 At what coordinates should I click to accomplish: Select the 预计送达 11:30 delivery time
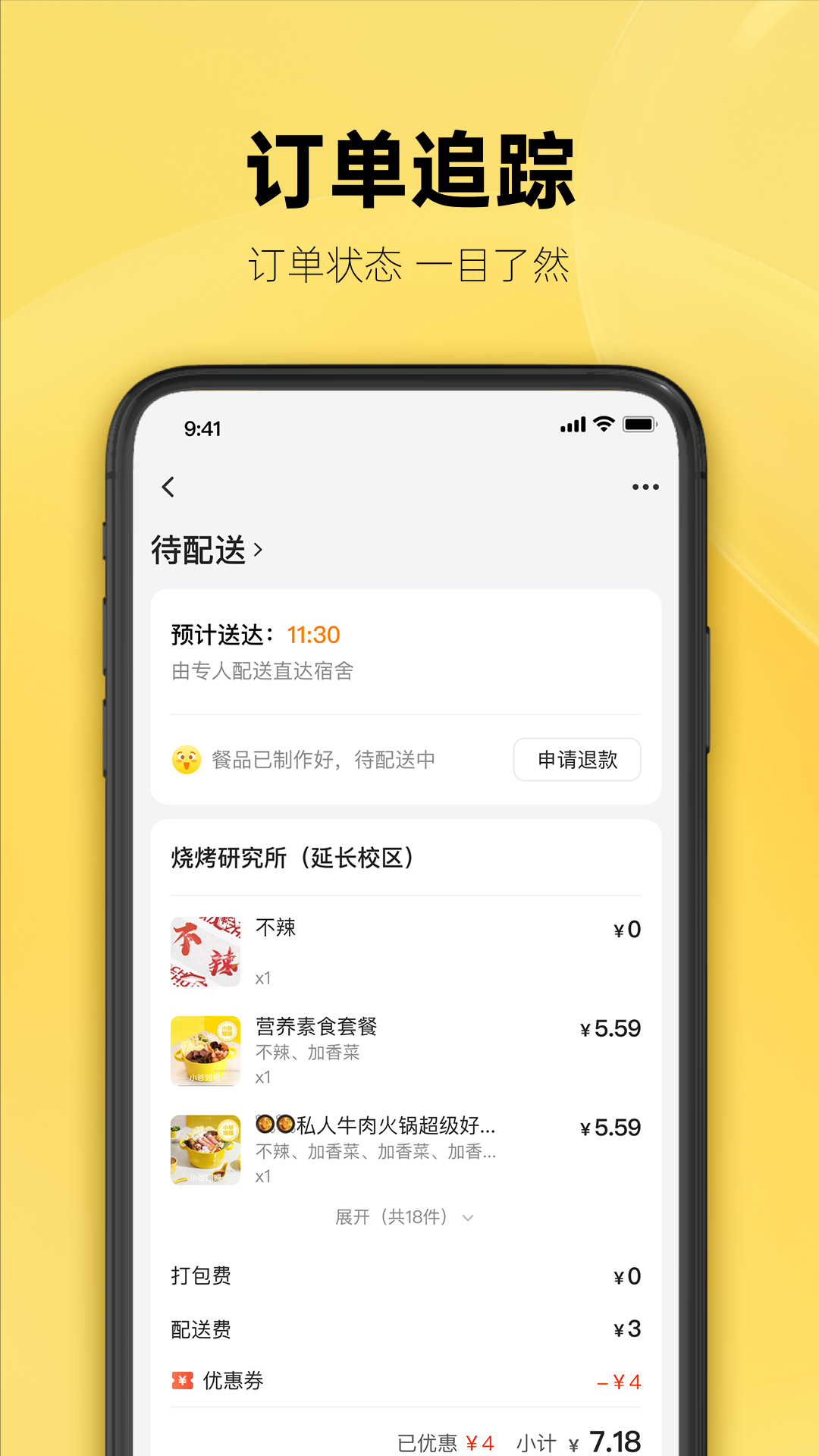pos(256,634)
